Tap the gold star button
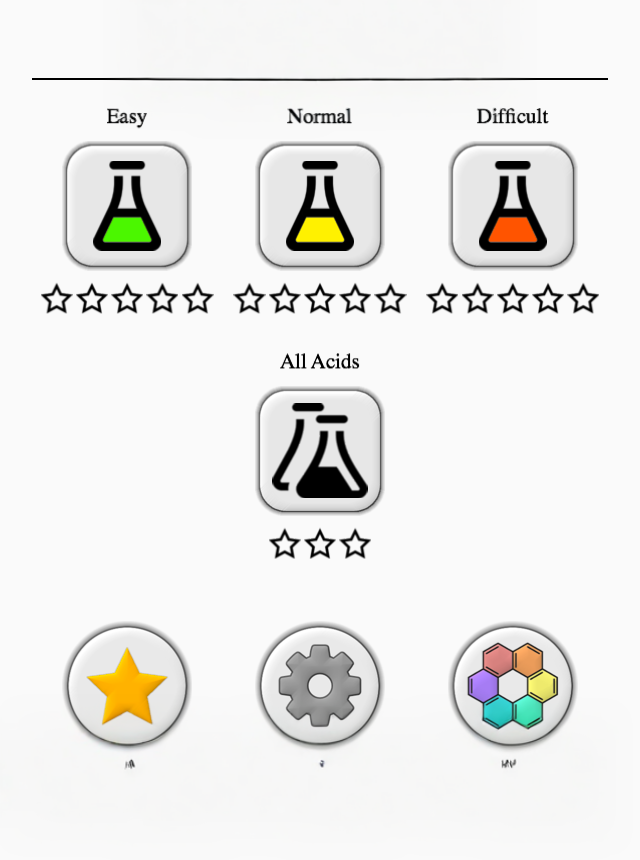This screenshot has height=860, width=640. (127, 686)
